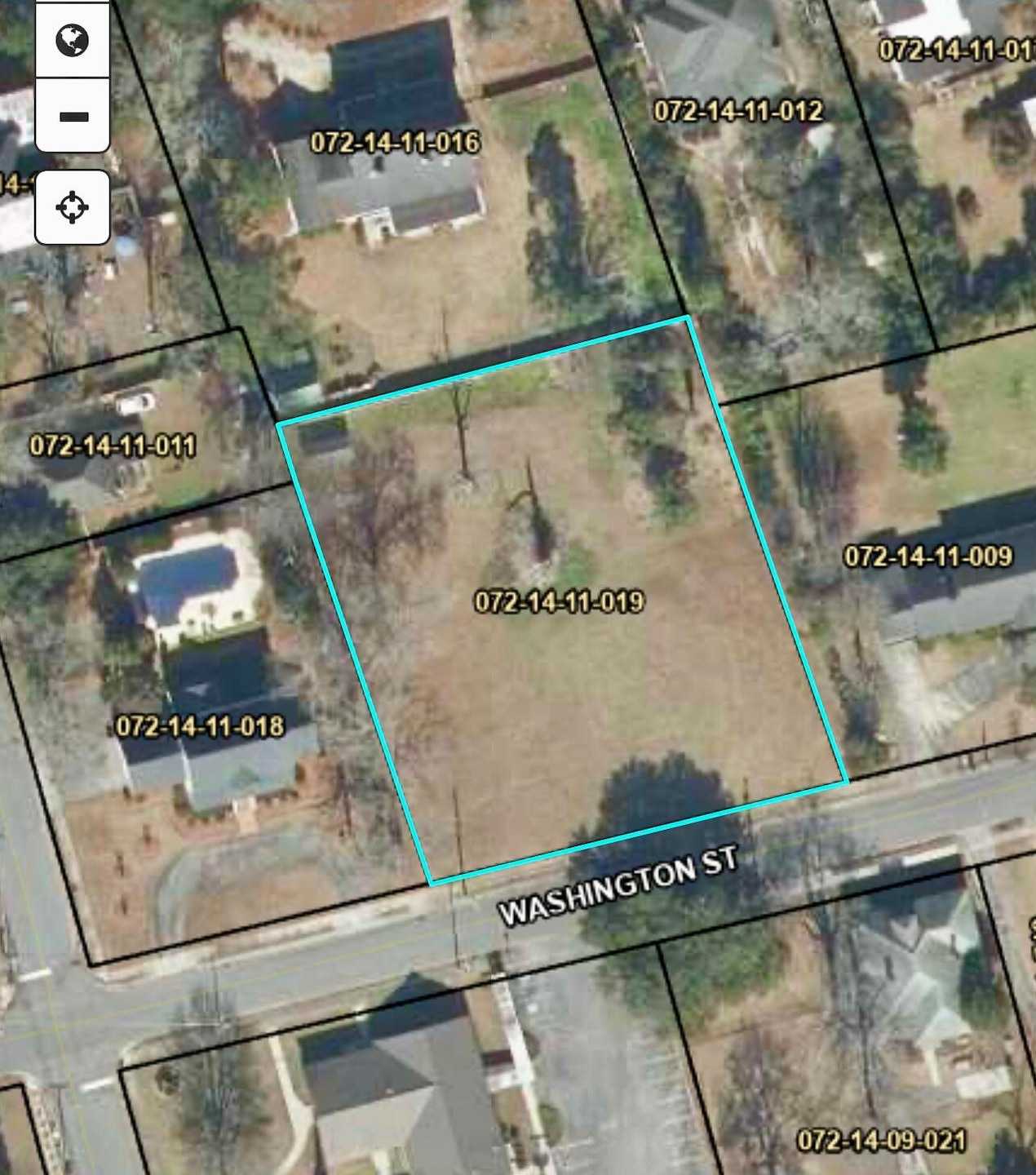Tap the globe default extent button
Viewport: 1036px width, 1175px height.
[x=73, y=40]
